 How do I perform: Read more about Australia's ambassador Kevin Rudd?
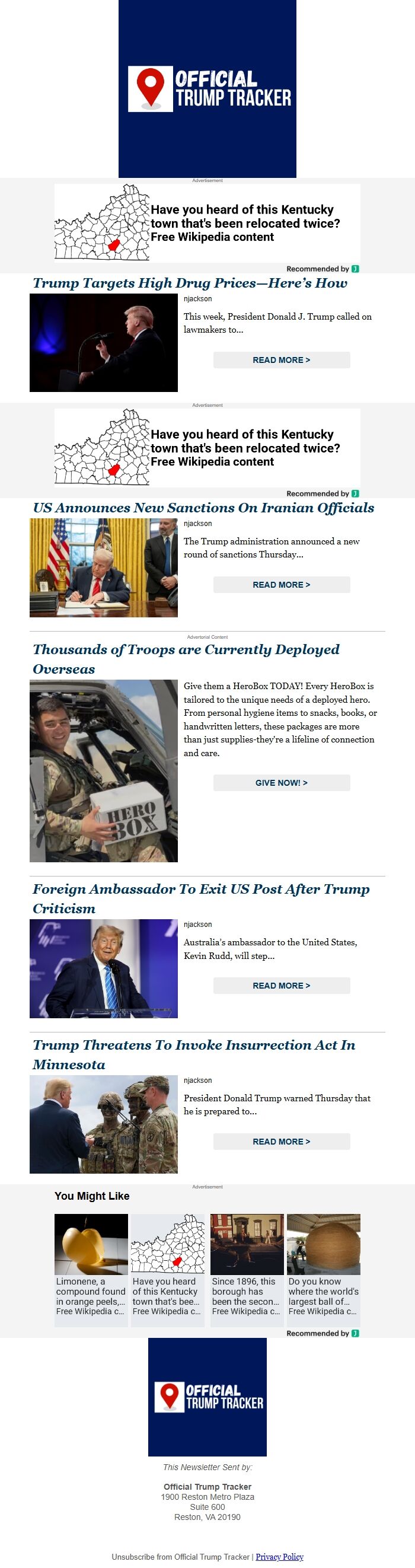[x=281, y=986]
